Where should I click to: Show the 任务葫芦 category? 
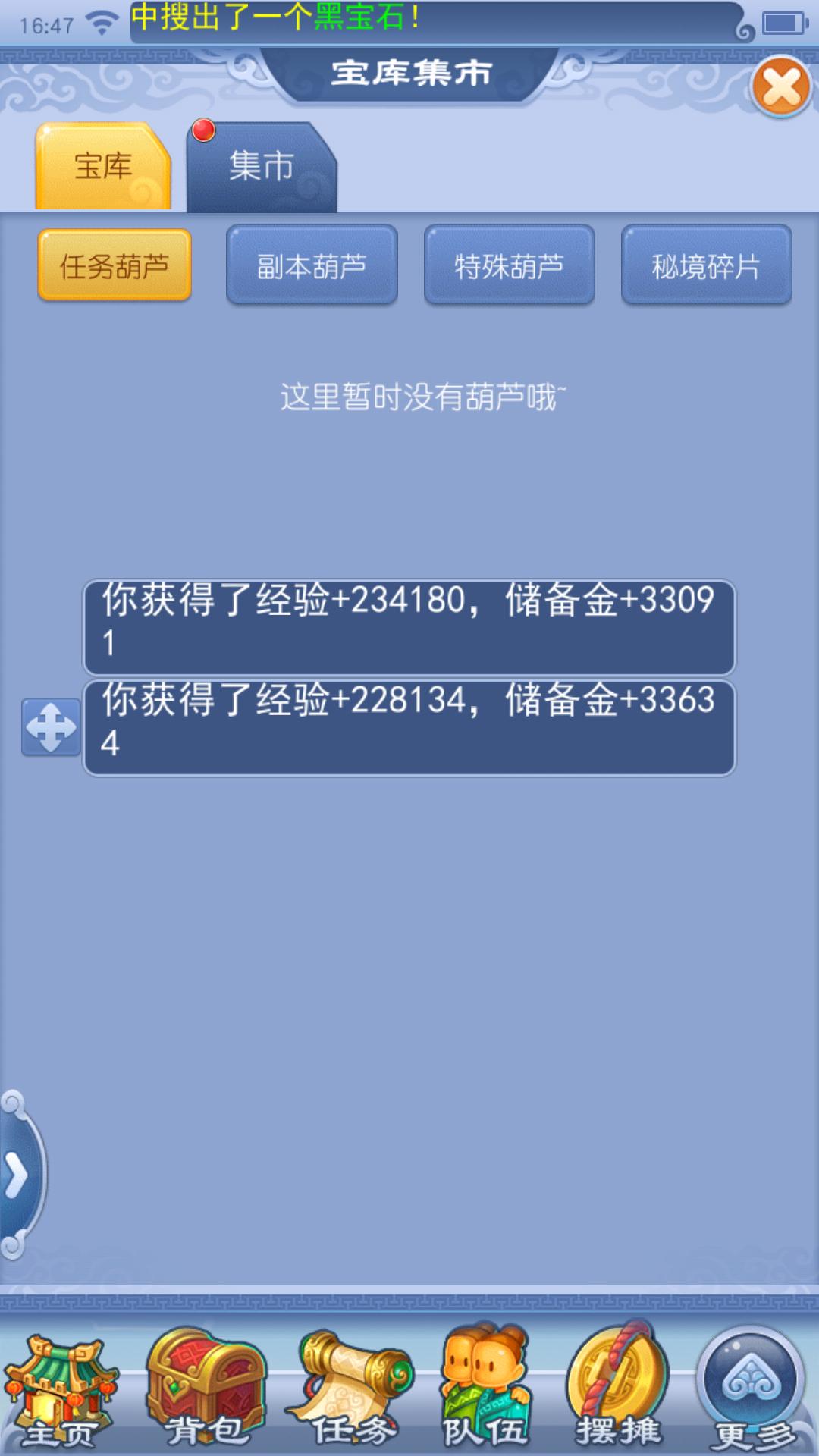click(115, 266)
